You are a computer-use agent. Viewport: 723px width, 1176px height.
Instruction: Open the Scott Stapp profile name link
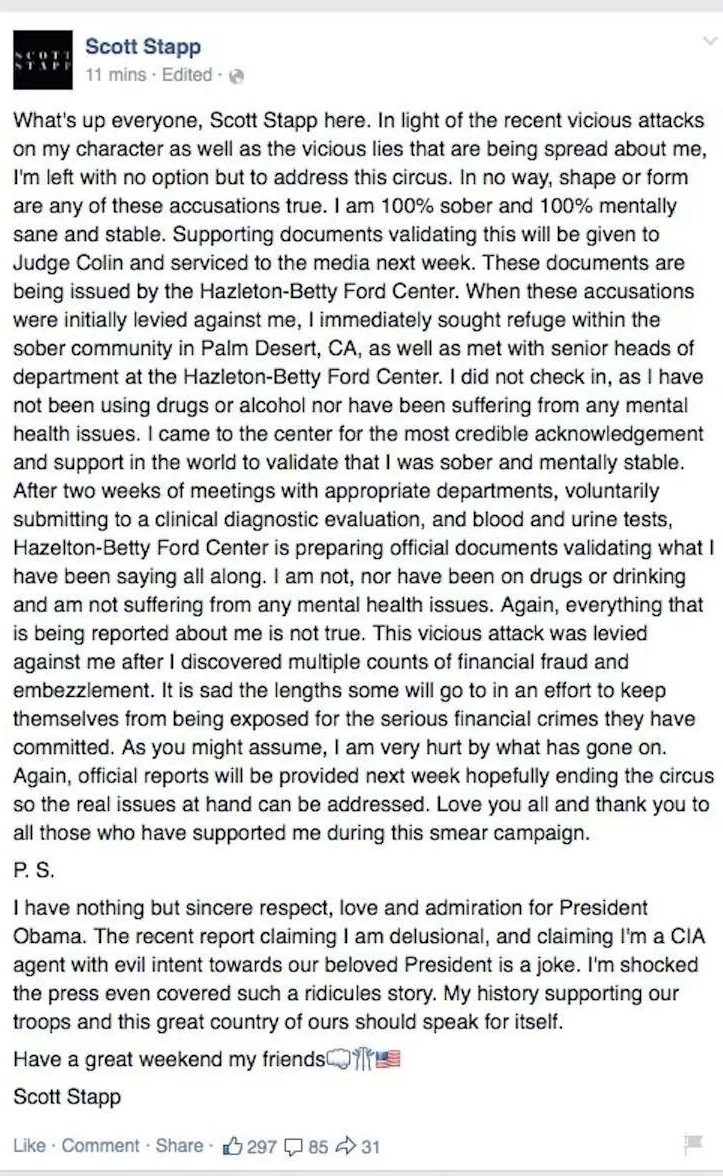pos(142,46)
